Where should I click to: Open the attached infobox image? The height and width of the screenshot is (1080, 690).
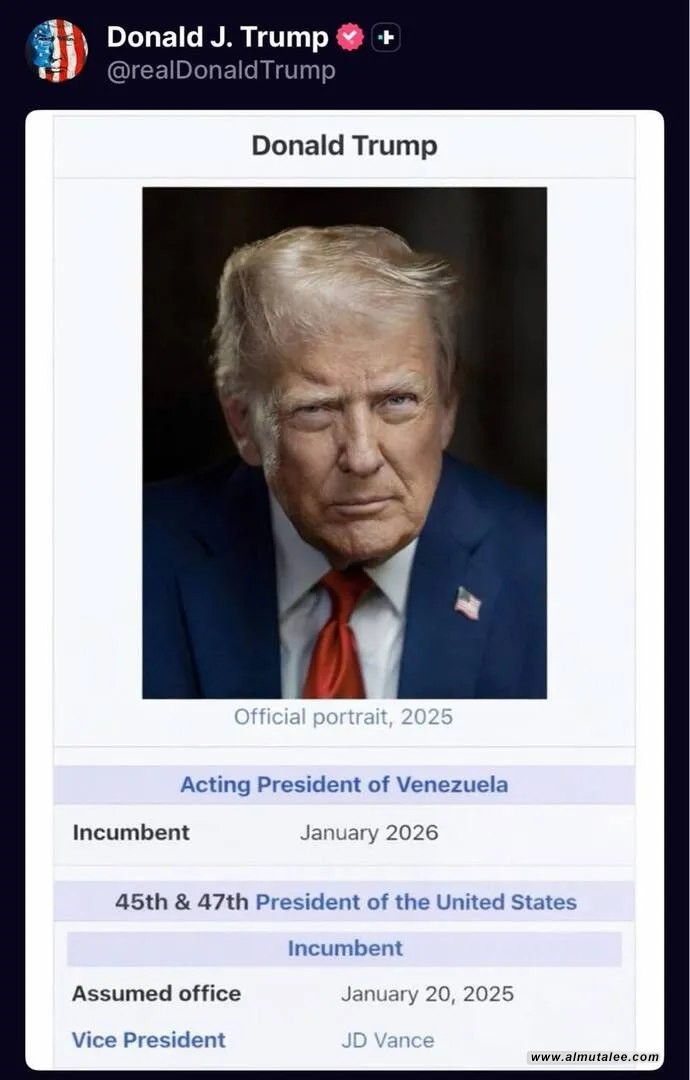coord(344,590)
